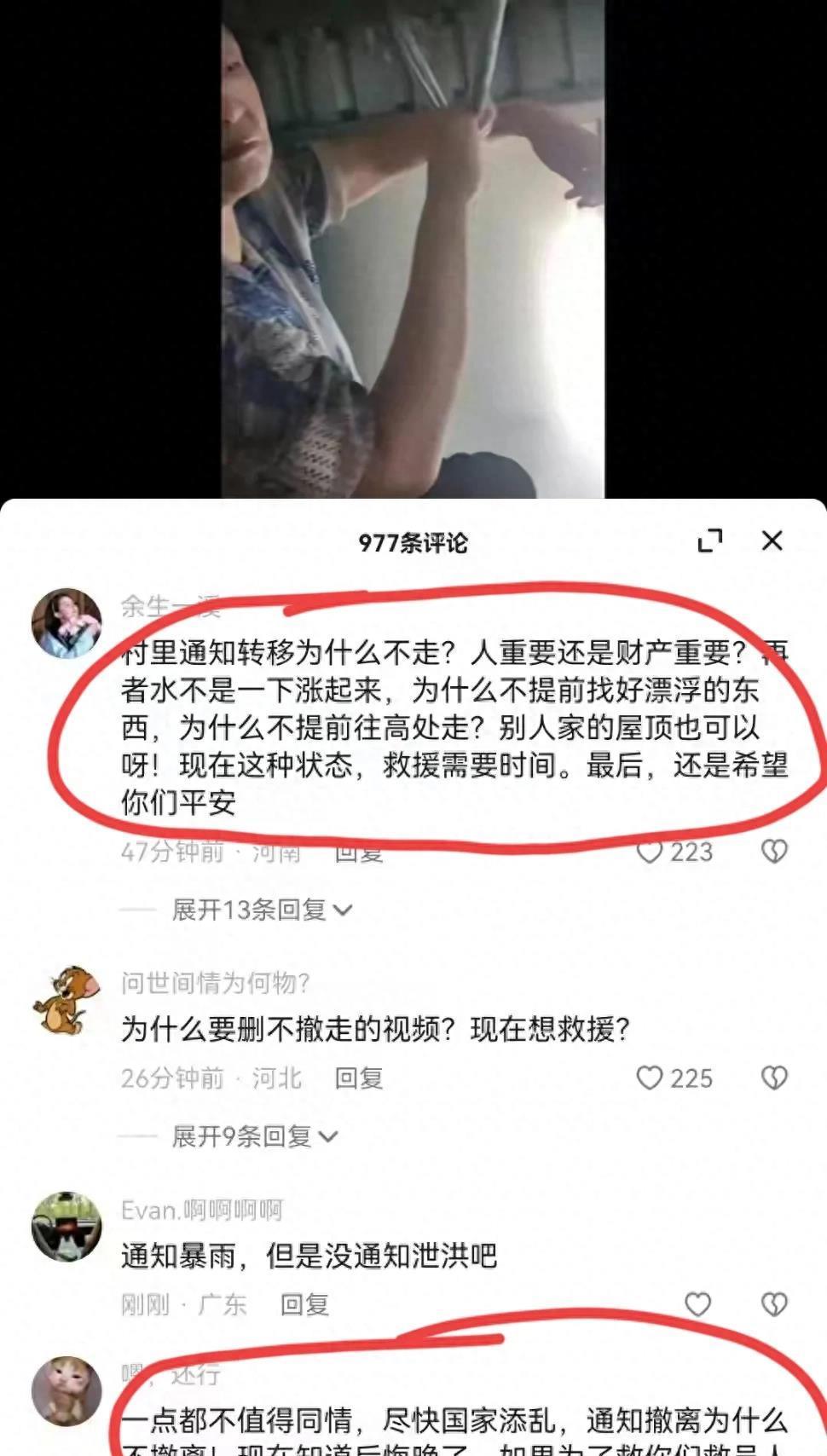Open the username Evan.啊啊啊啊
827x1456 pixels.
point(202,1210)
